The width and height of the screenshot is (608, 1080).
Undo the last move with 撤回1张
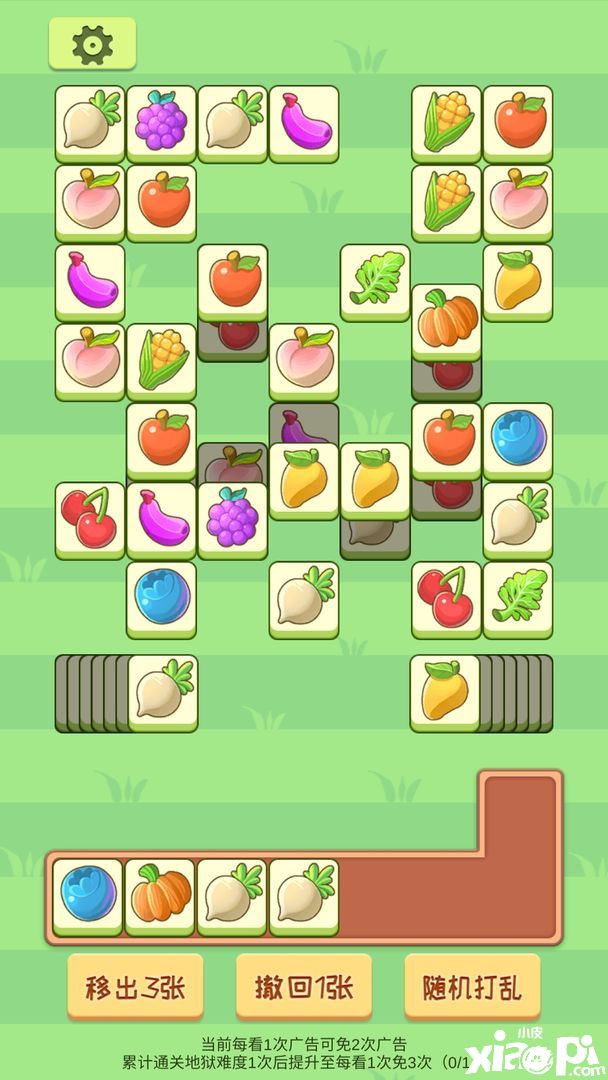(303, 987)
